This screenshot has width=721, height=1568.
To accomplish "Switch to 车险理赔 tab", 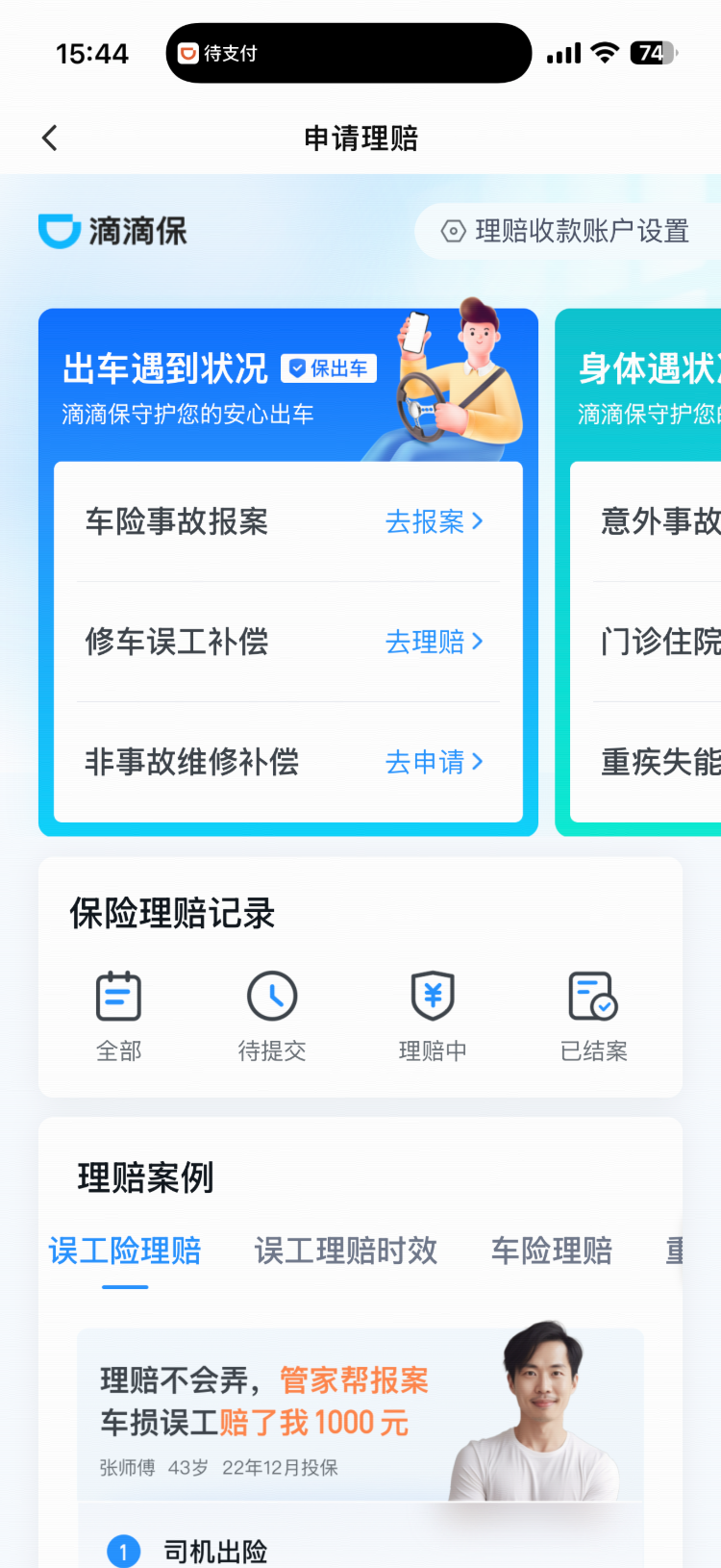I will coord(552,1251).
